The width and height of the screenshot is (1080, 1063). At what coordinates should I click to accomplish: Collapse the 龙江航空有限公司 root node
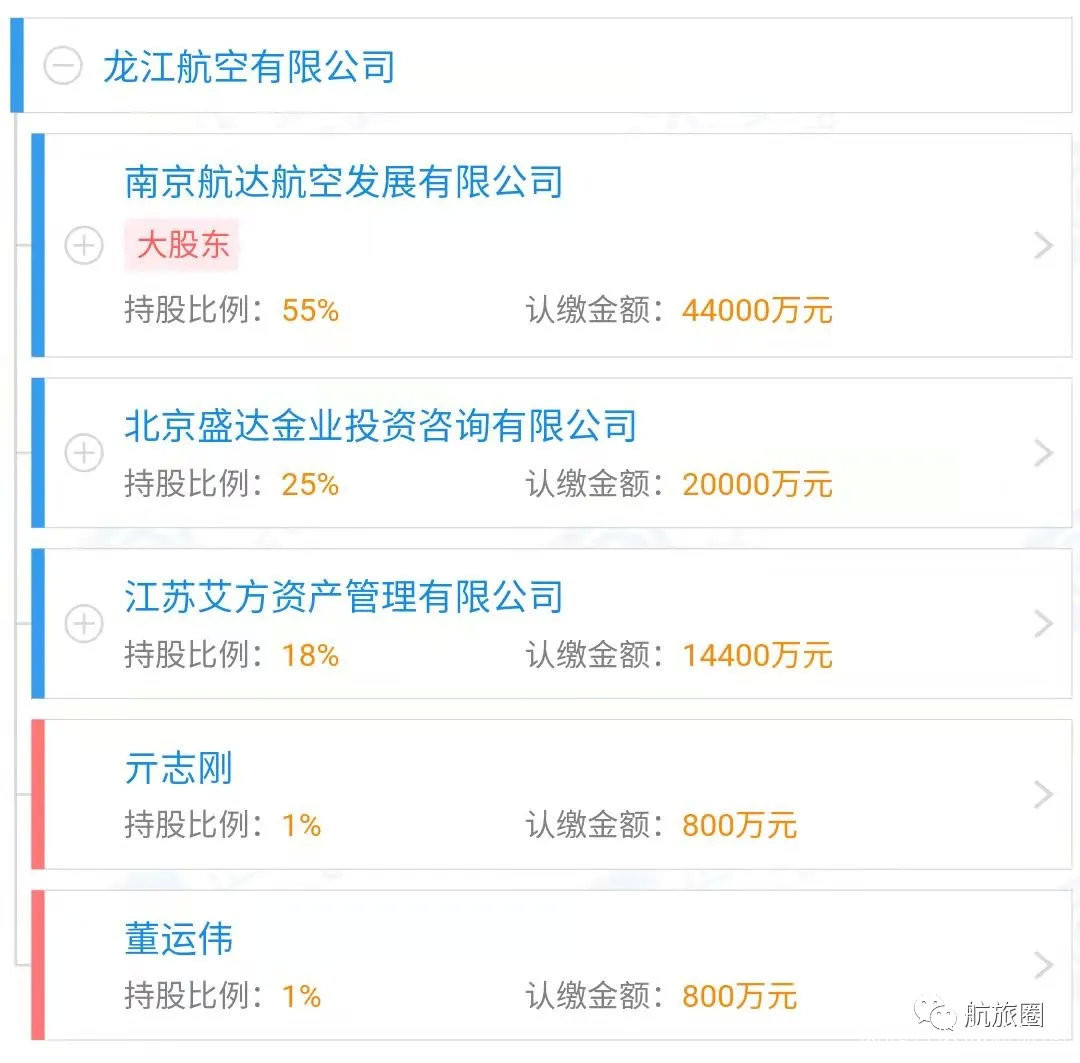point(62,67)
